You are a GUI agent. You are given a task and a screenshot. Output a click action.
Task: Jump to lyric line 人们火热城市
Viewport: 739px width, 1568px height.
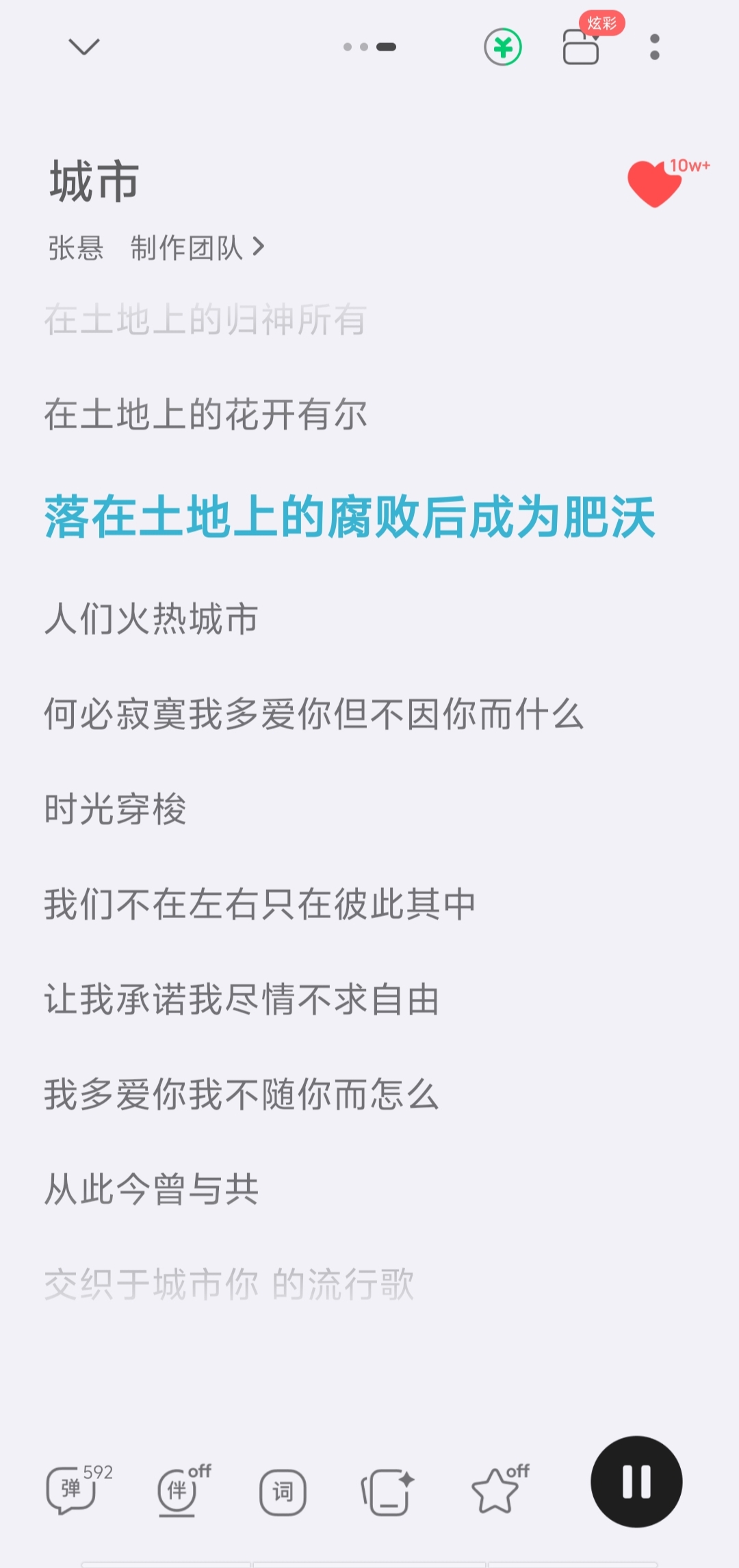click(x=151, y=619)
